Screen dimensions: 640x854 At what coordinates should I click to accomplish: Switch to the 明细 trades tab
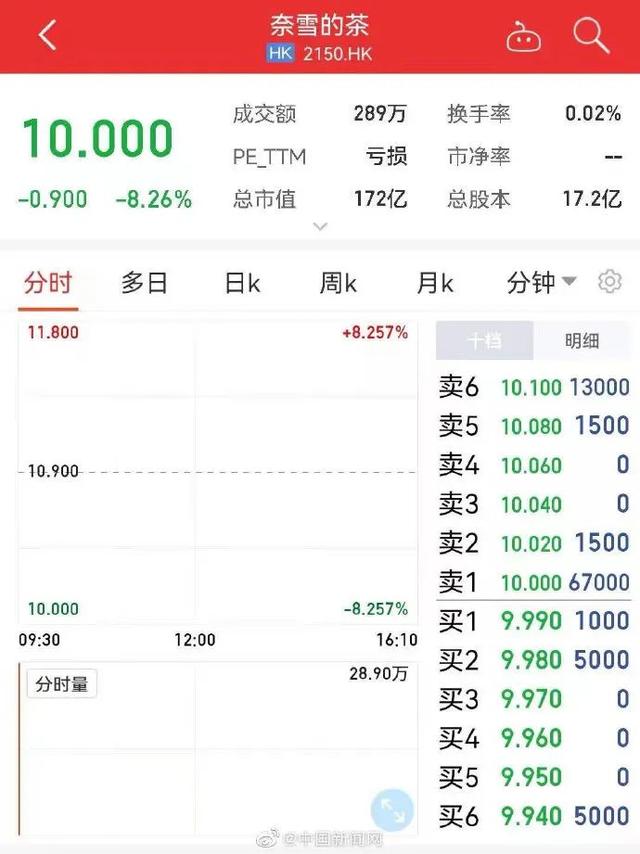pyautogui.click(x=582, y=341)
